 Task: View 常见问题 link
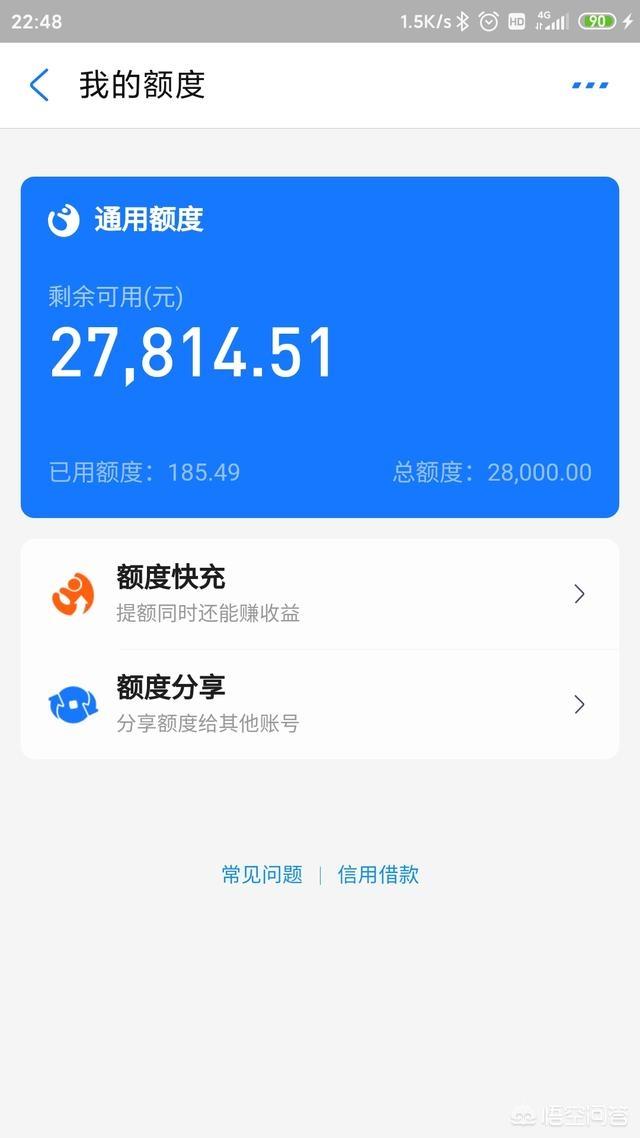pyautogui.click(x=262, y=874)
